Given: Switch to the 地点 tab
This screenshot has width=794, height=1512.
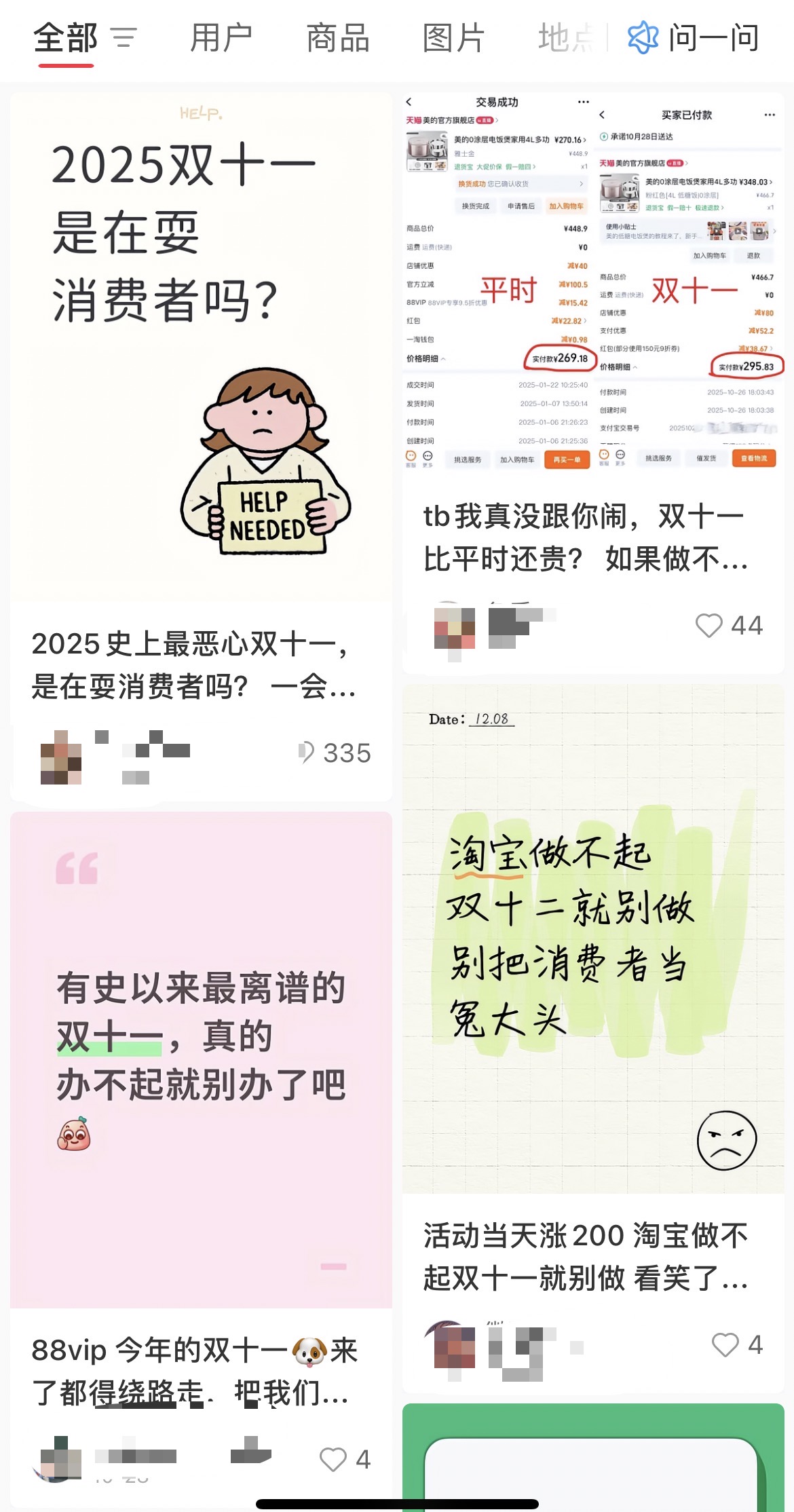Looking at the screenshot, I should [565, 38].
